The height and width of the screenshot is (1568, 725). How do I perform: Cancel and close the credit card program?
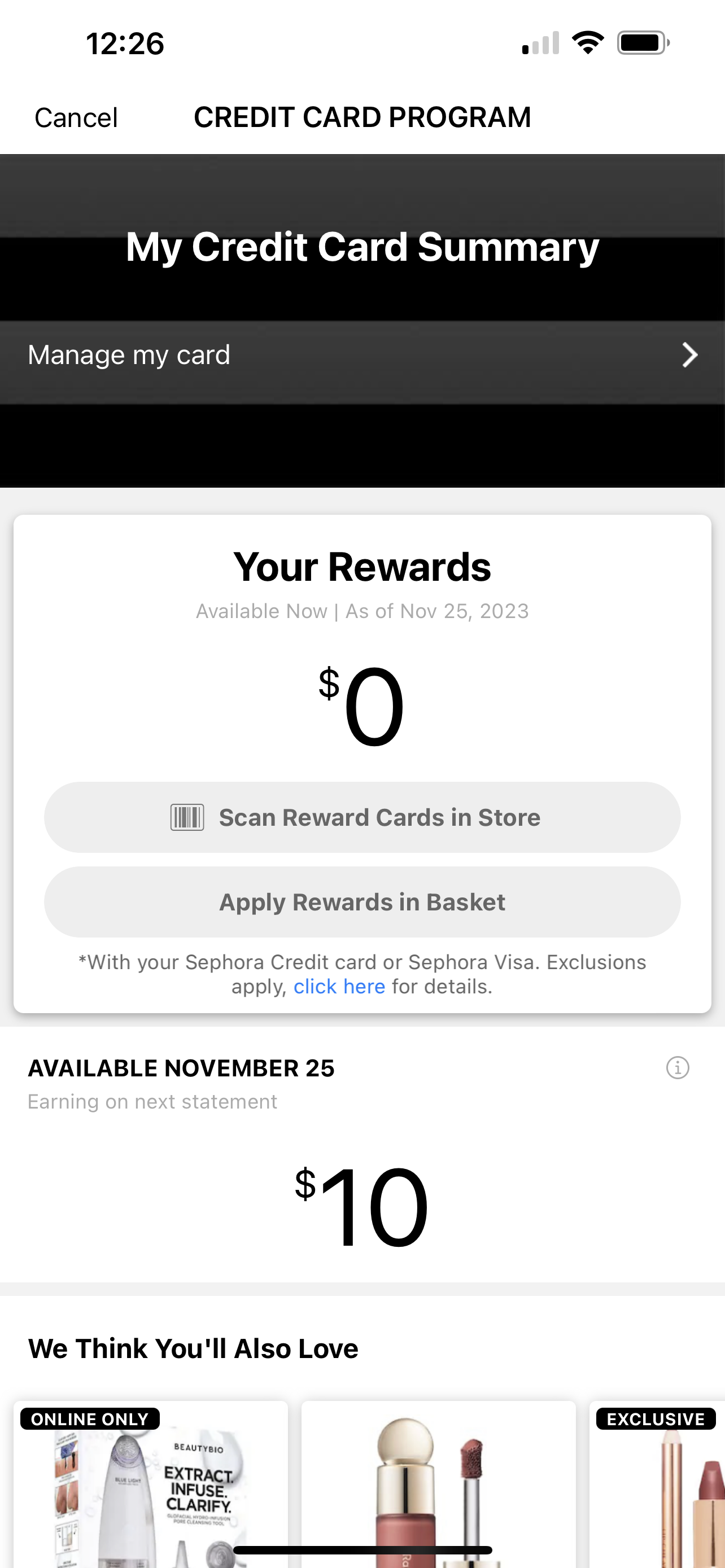tap(76, 117)
